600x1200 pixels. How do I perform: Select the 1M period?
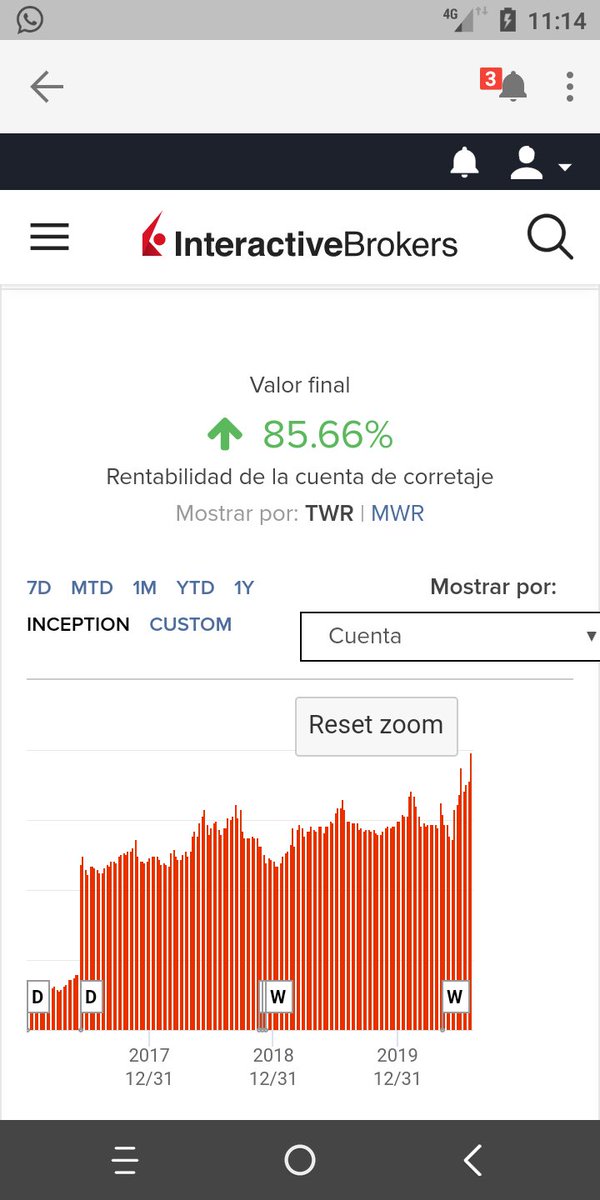click(x=144, y=588)
